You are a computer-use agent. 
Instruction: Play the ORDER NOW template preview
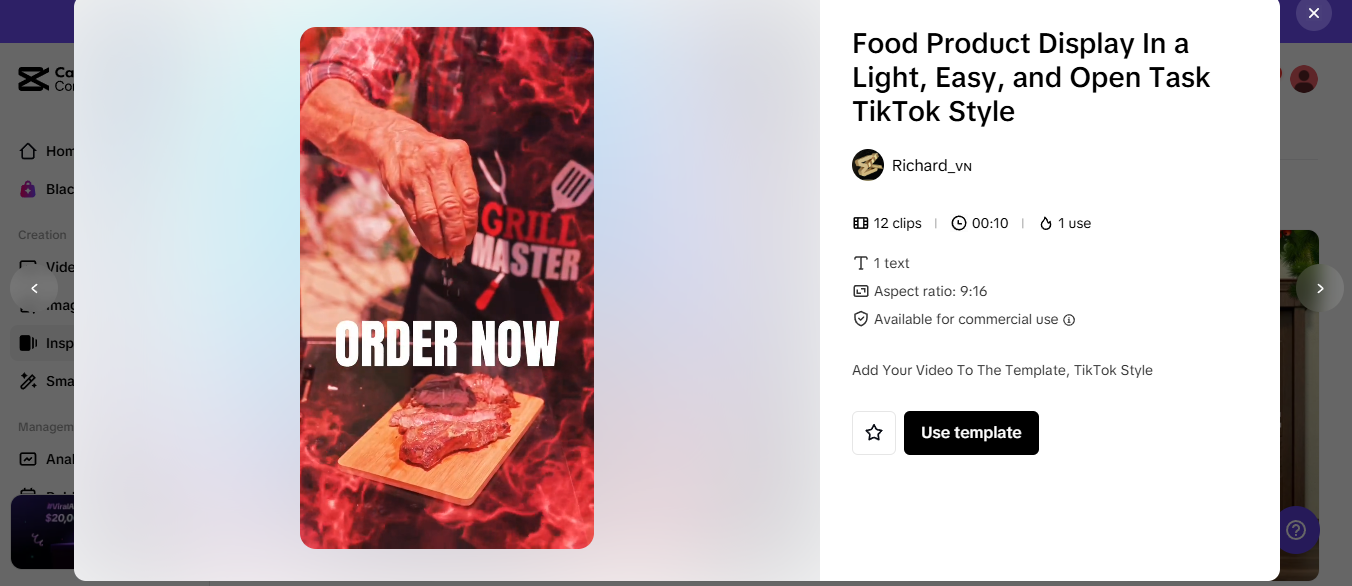tap(447, 288)
